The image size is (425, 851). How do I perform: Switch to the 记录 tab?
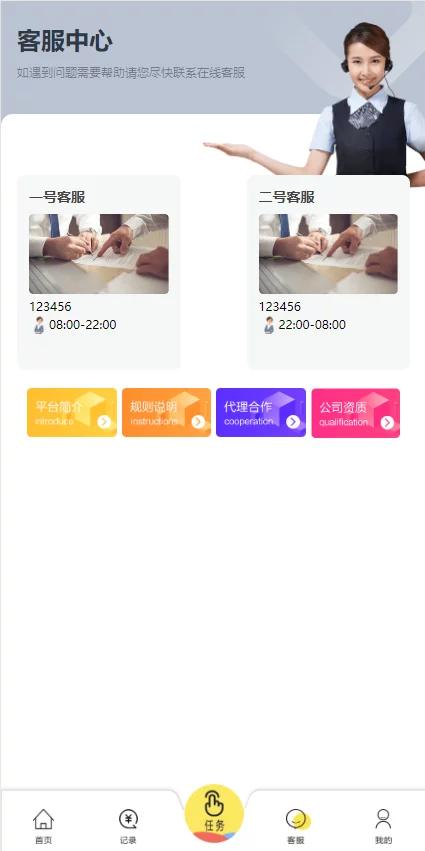(x=128, y=826)
